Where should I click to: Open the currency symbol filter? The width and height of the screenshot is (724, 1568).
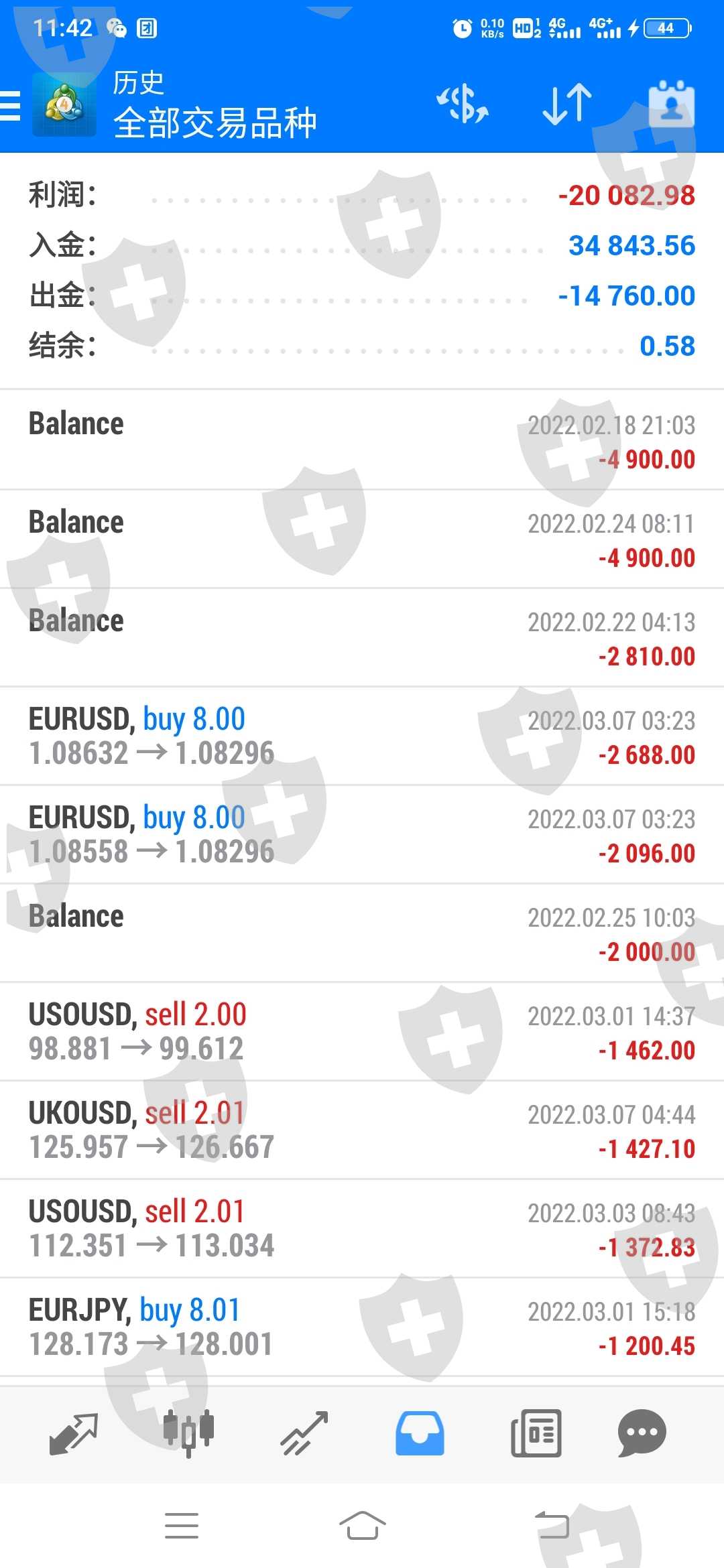463,105
